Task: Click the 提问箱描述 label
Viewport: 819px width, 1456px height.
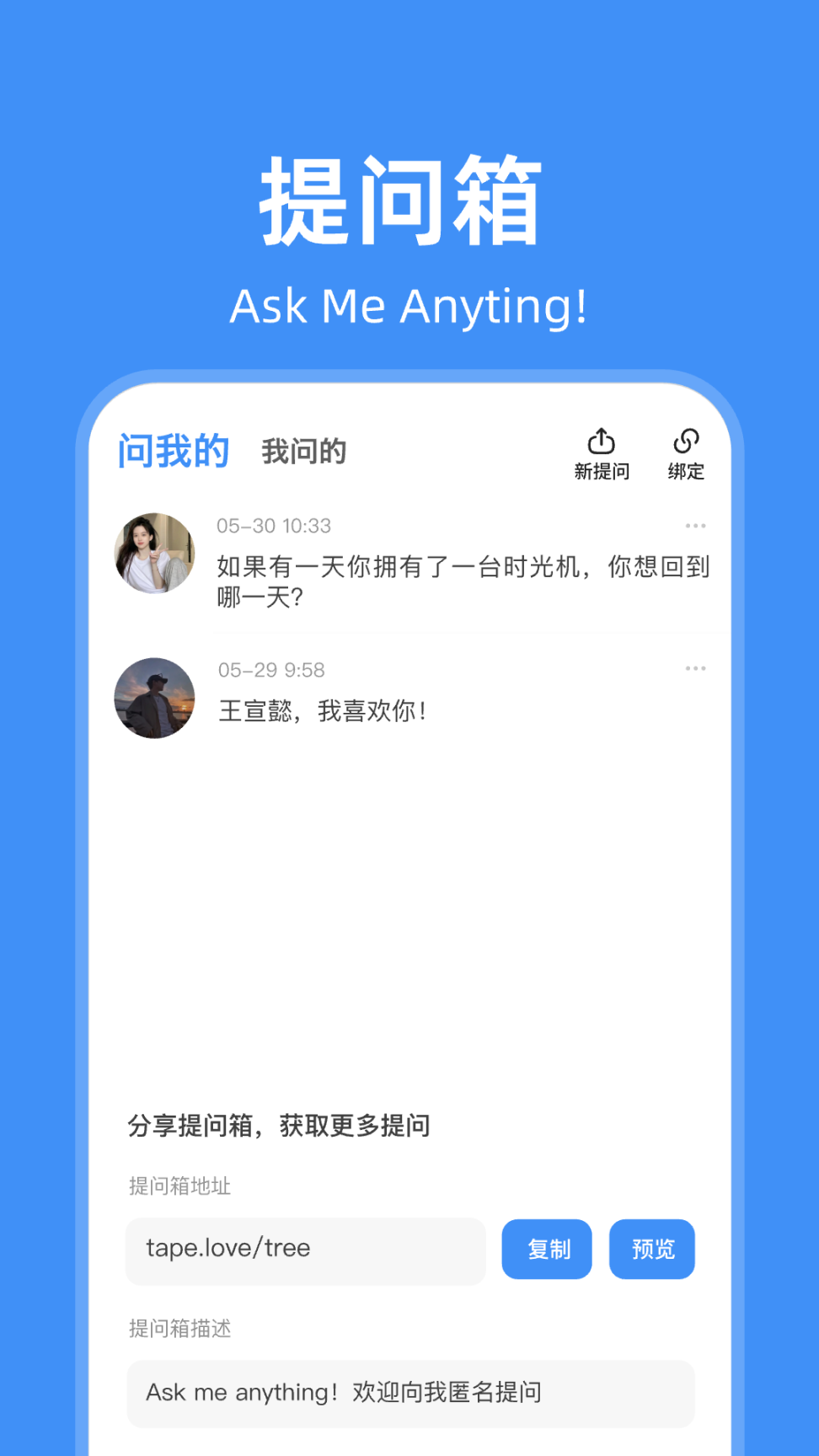Action: (x=179, y=1329)
